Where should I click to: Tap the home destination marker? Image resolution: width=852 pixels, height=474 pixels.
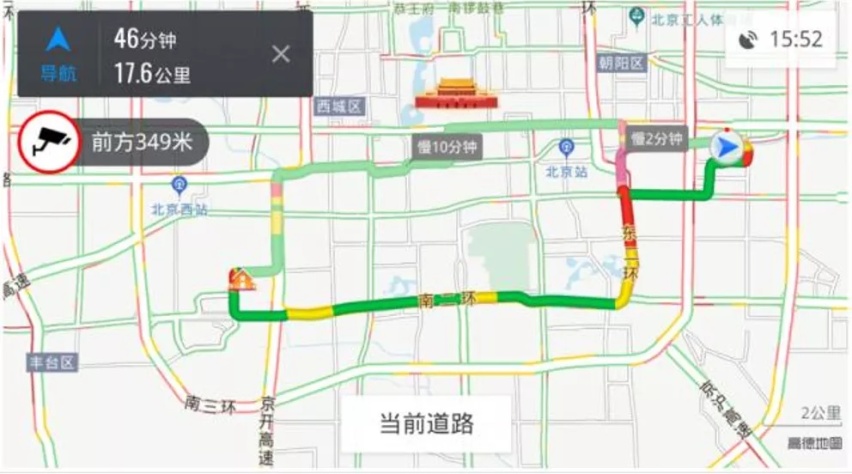click(x=241, y=279)
